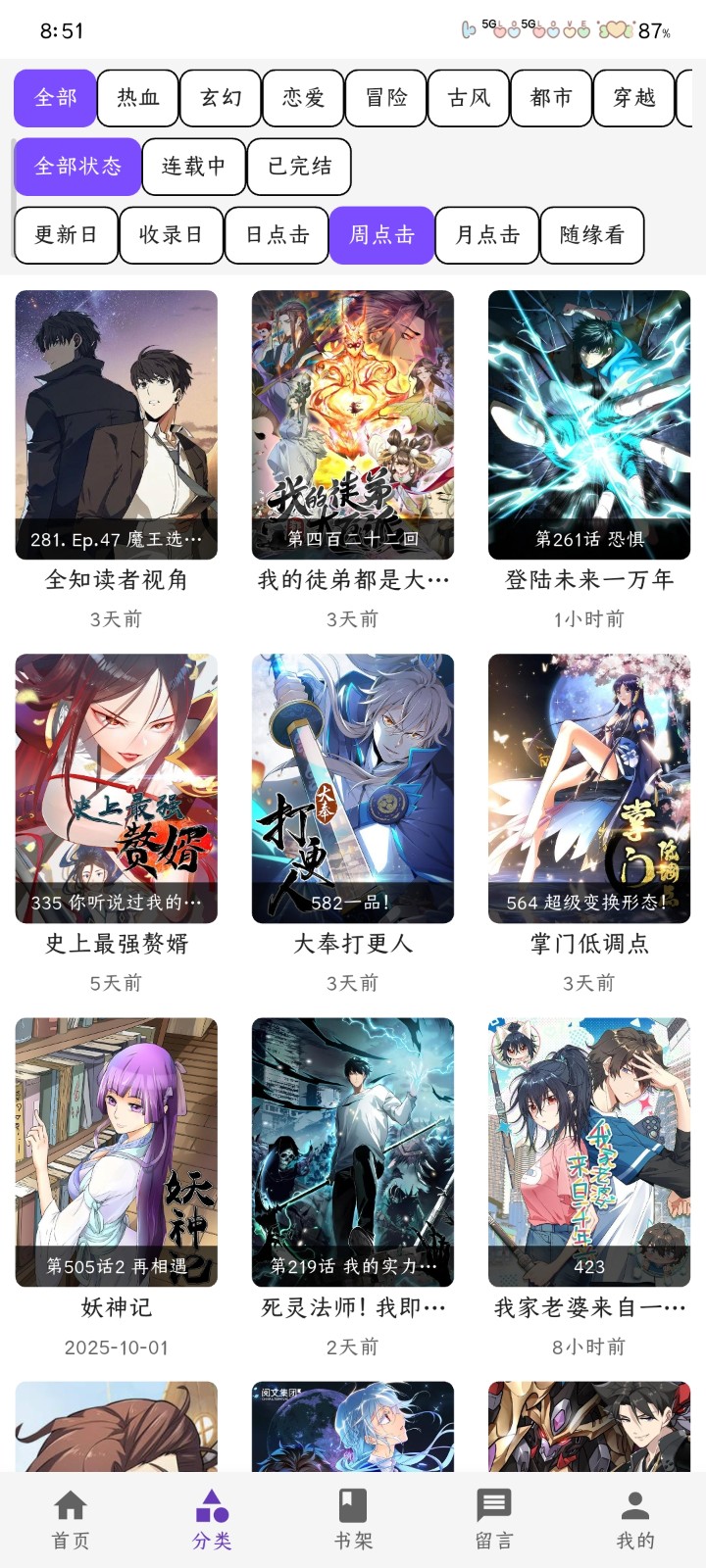Sort by 月点击 monthly clicks
Viewport: 706px width, 1568px height.
click(486, 234)
